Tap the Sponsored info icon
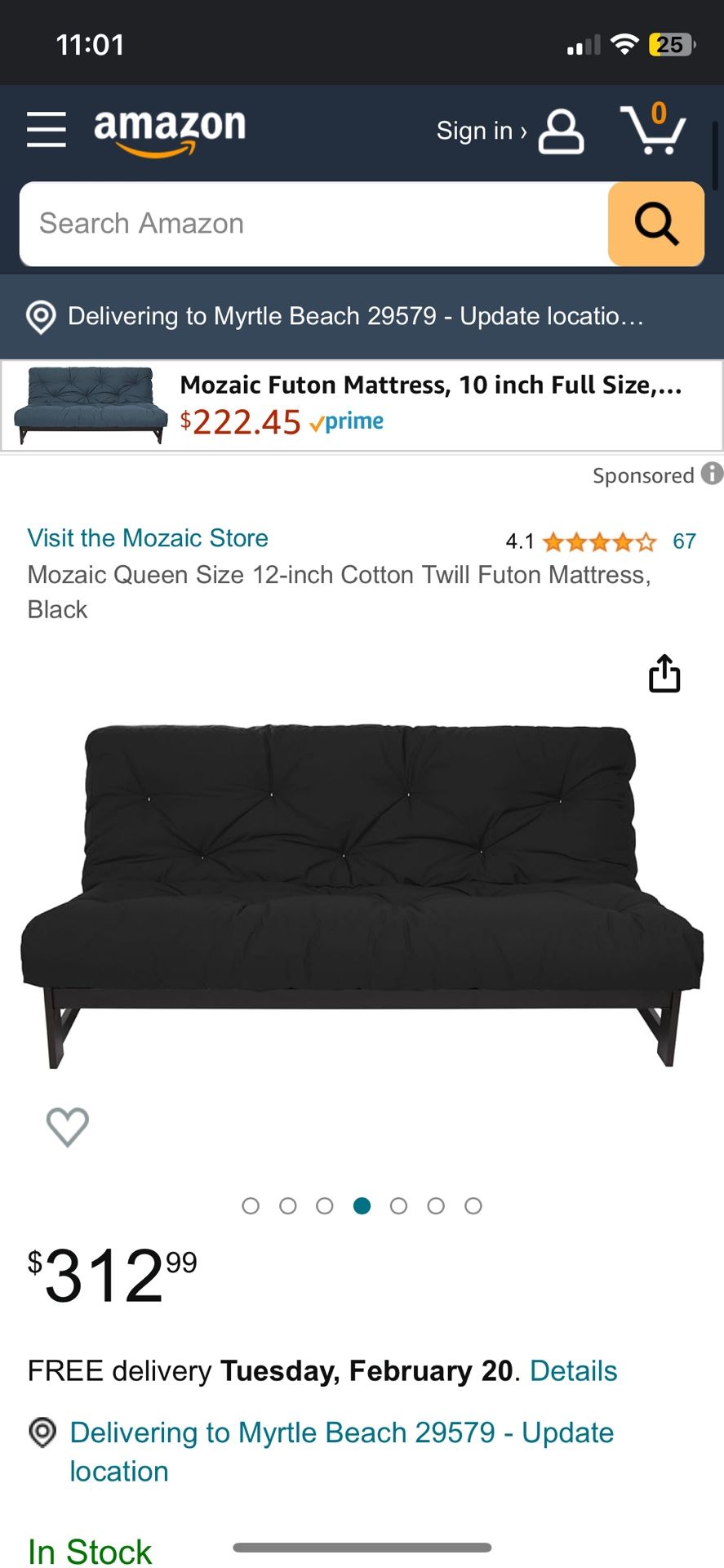 pyautogui.click(x=711, y=474)
